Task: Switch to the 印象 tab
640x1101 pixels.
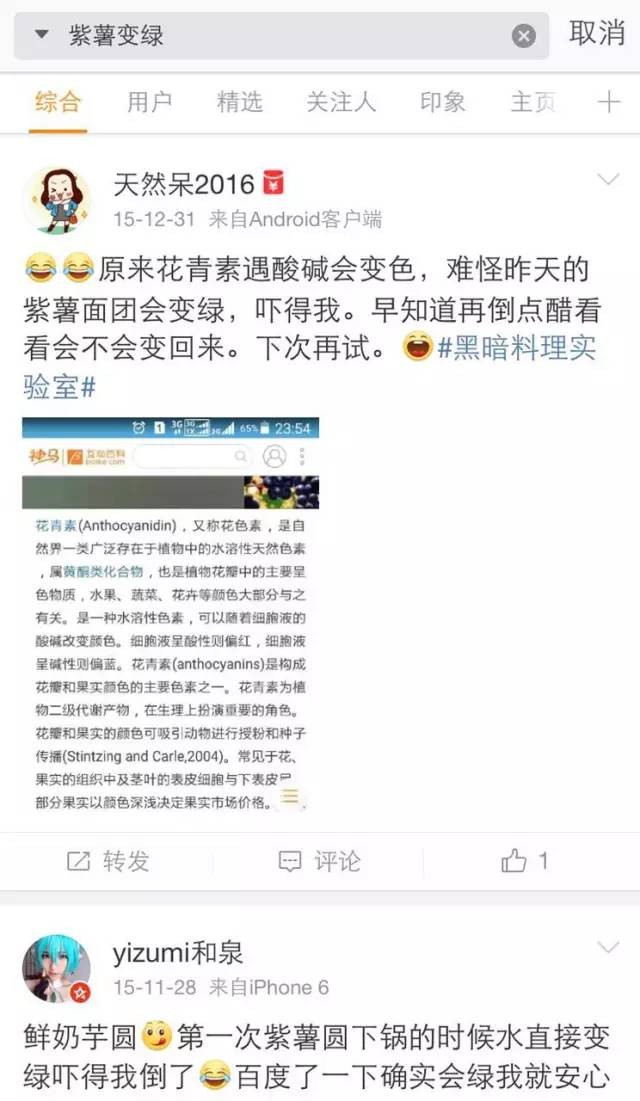Action: click(x=441, y=101)
